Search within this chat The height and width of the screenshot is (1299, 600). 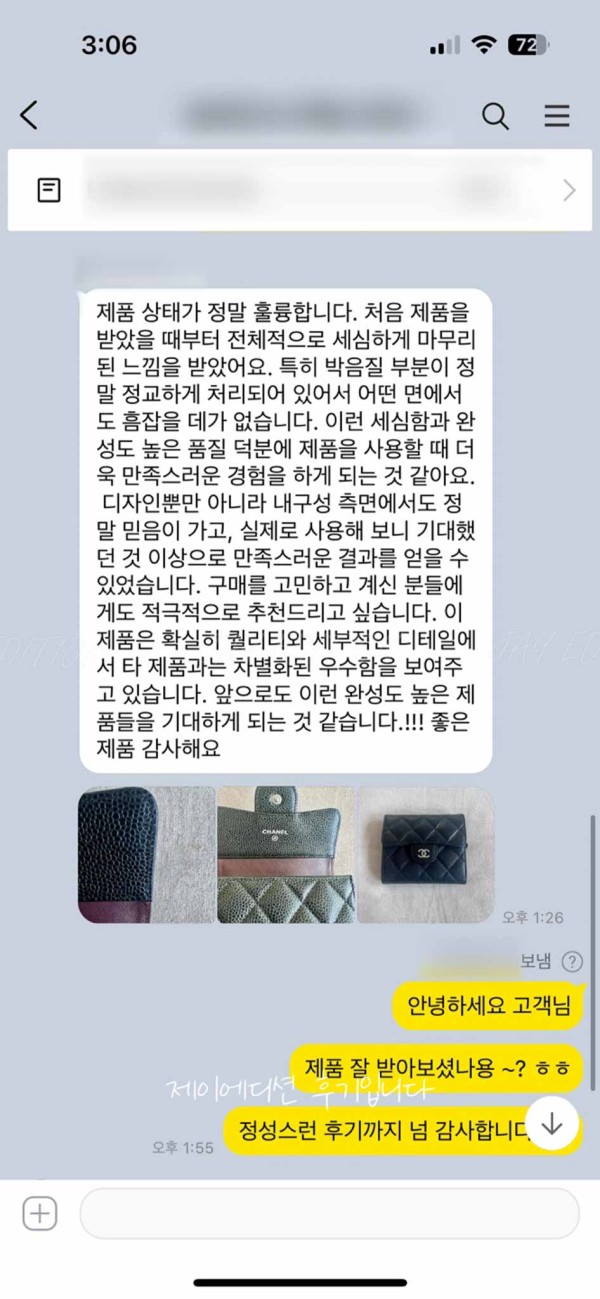pyautogui.click(x=496, y=116)
